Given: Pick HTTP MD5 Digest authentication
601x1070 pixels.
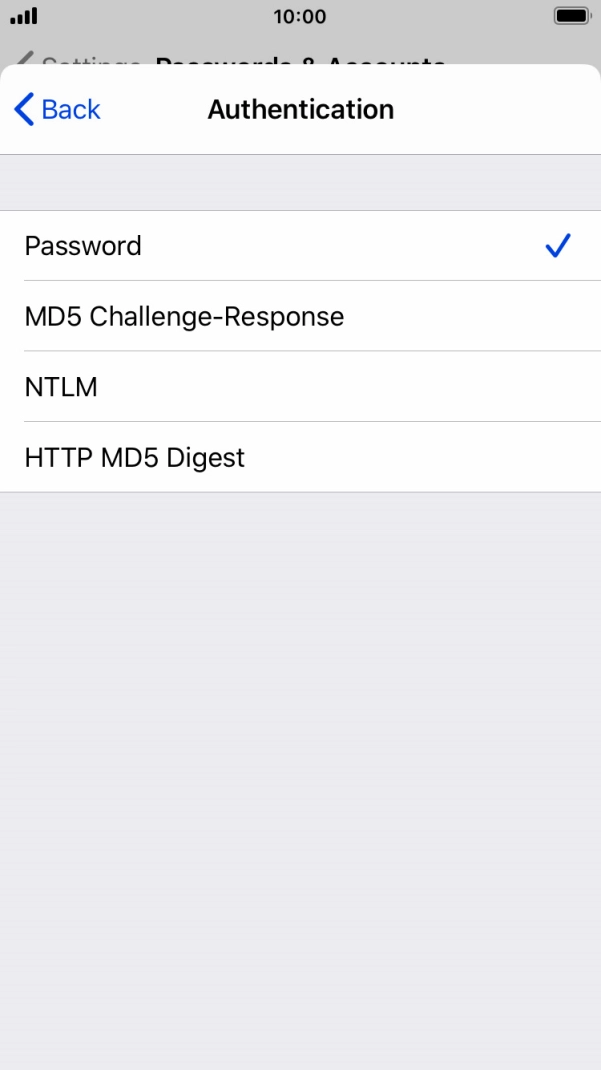Looking at the screenshot, I should (300, 457).
